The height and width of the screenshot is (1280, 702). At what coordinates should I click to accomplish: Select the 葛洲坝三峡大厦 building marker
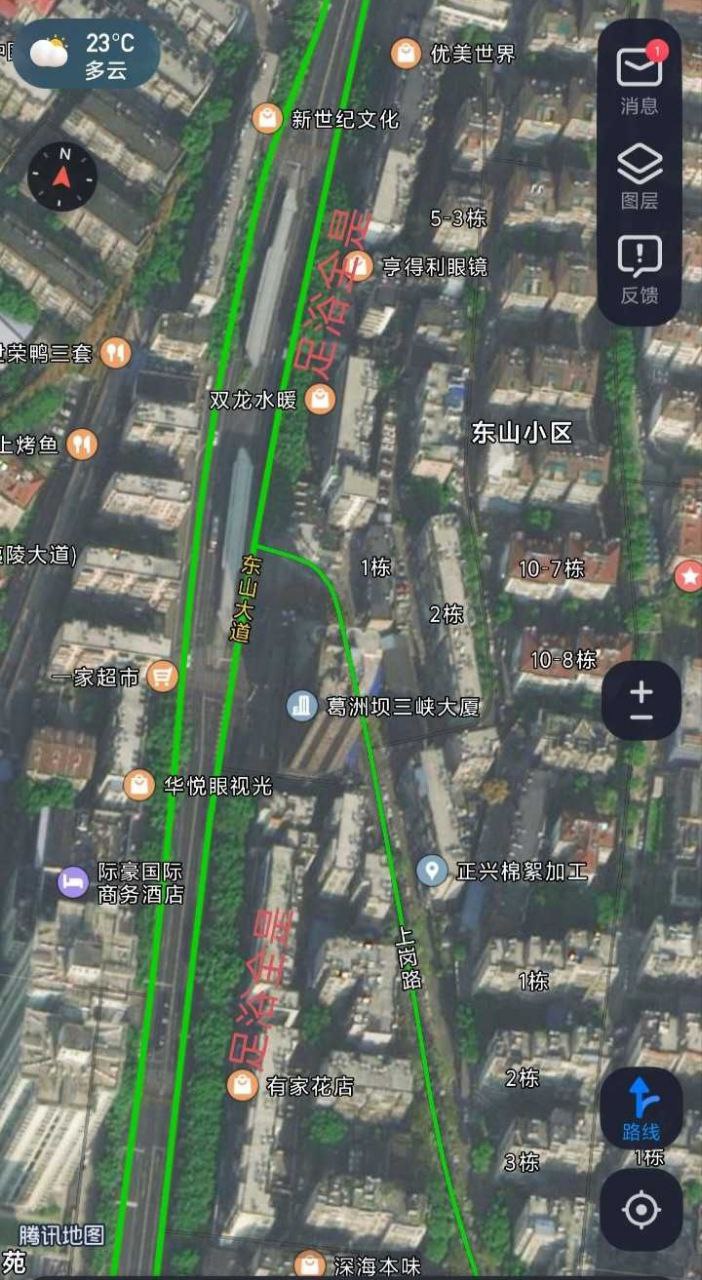coord(302,706)
